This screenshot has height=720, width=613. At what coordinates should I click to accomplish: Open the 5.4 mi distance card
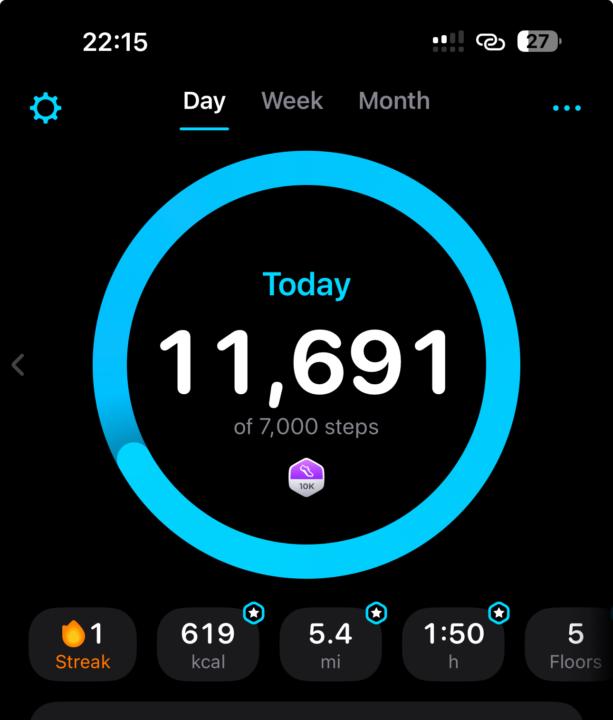click(330, 645)
